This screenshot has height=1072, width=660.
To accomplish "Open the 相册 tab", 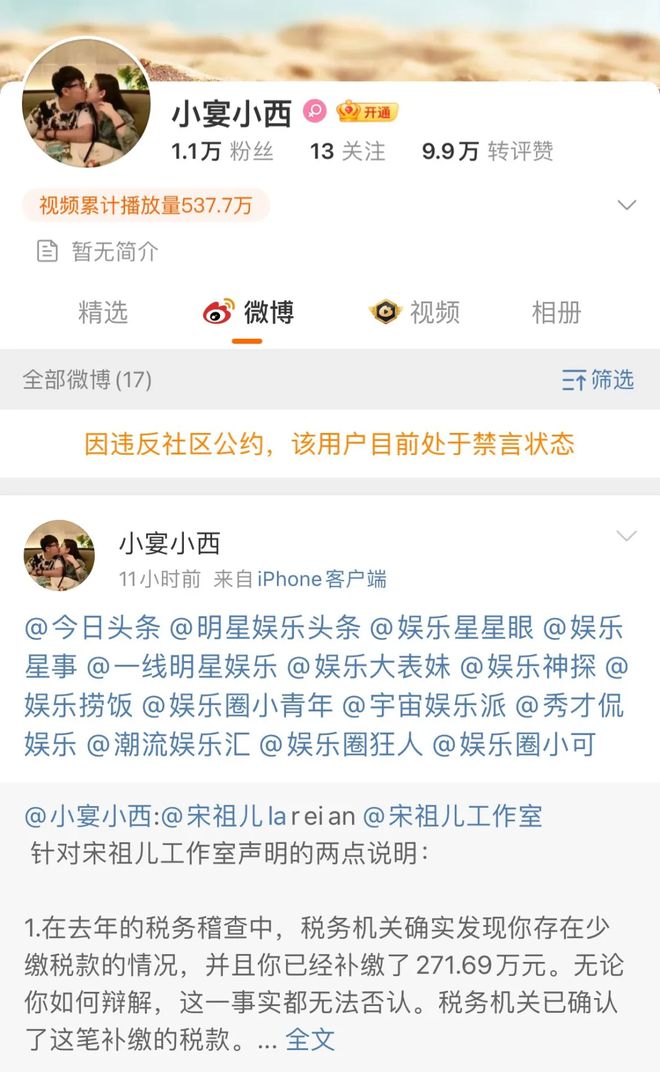I will point(556,312).
